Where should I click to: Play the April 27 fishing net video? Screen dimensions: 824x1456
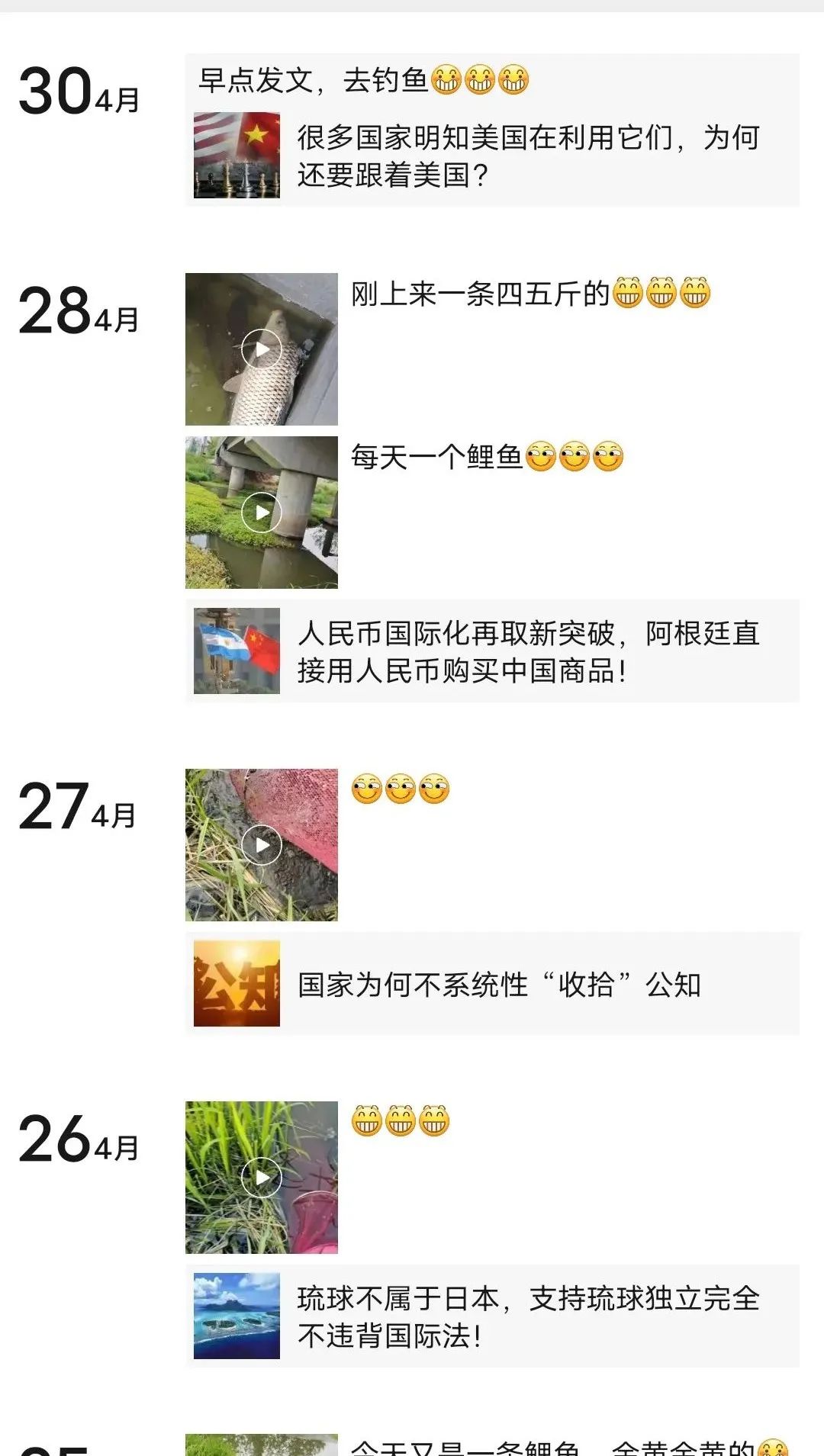[262, 845]
